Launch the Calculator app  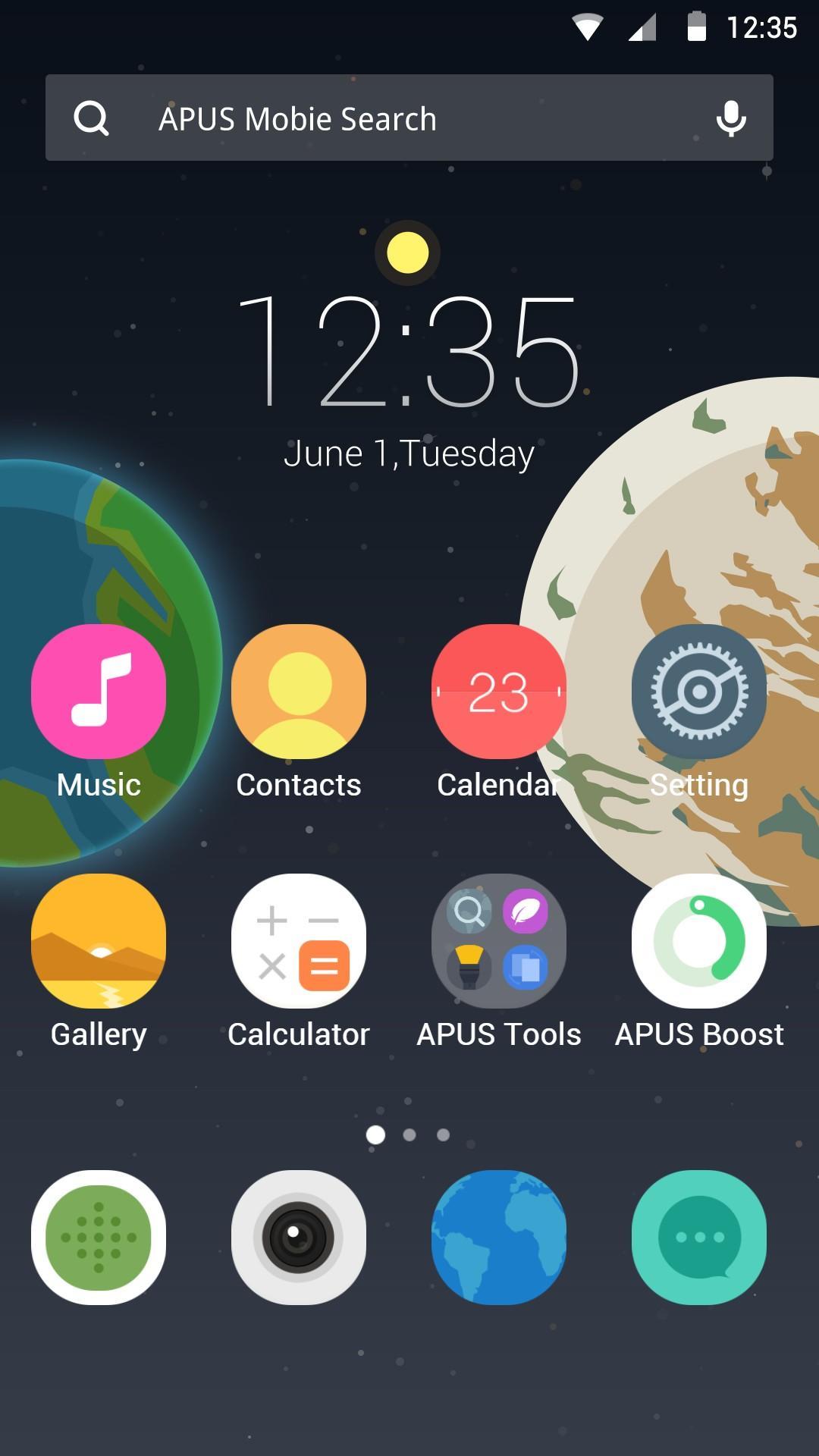(x=299, y=941)
